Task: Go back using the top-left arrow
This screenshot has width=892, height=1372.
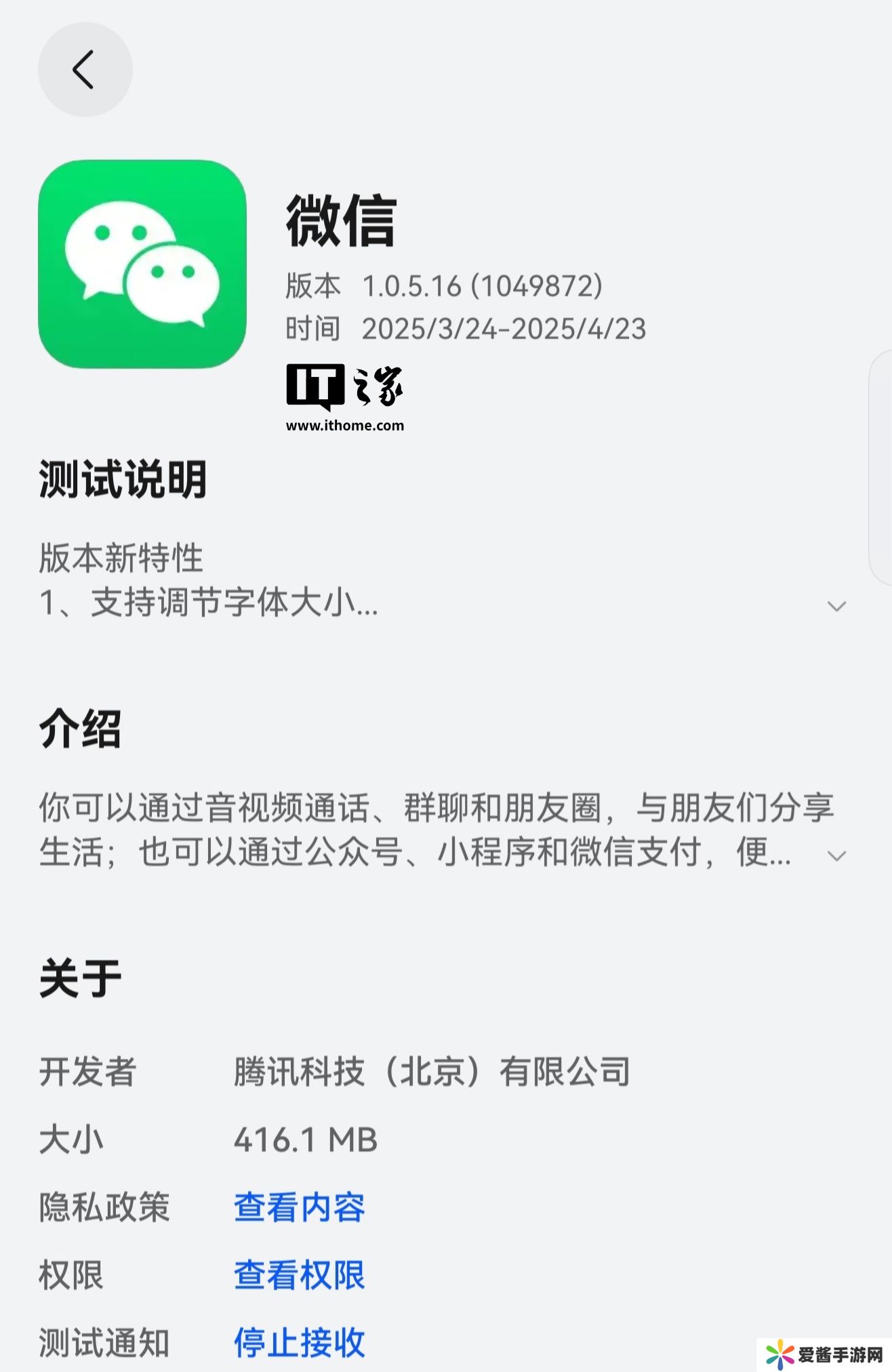Action: (85, 70)
